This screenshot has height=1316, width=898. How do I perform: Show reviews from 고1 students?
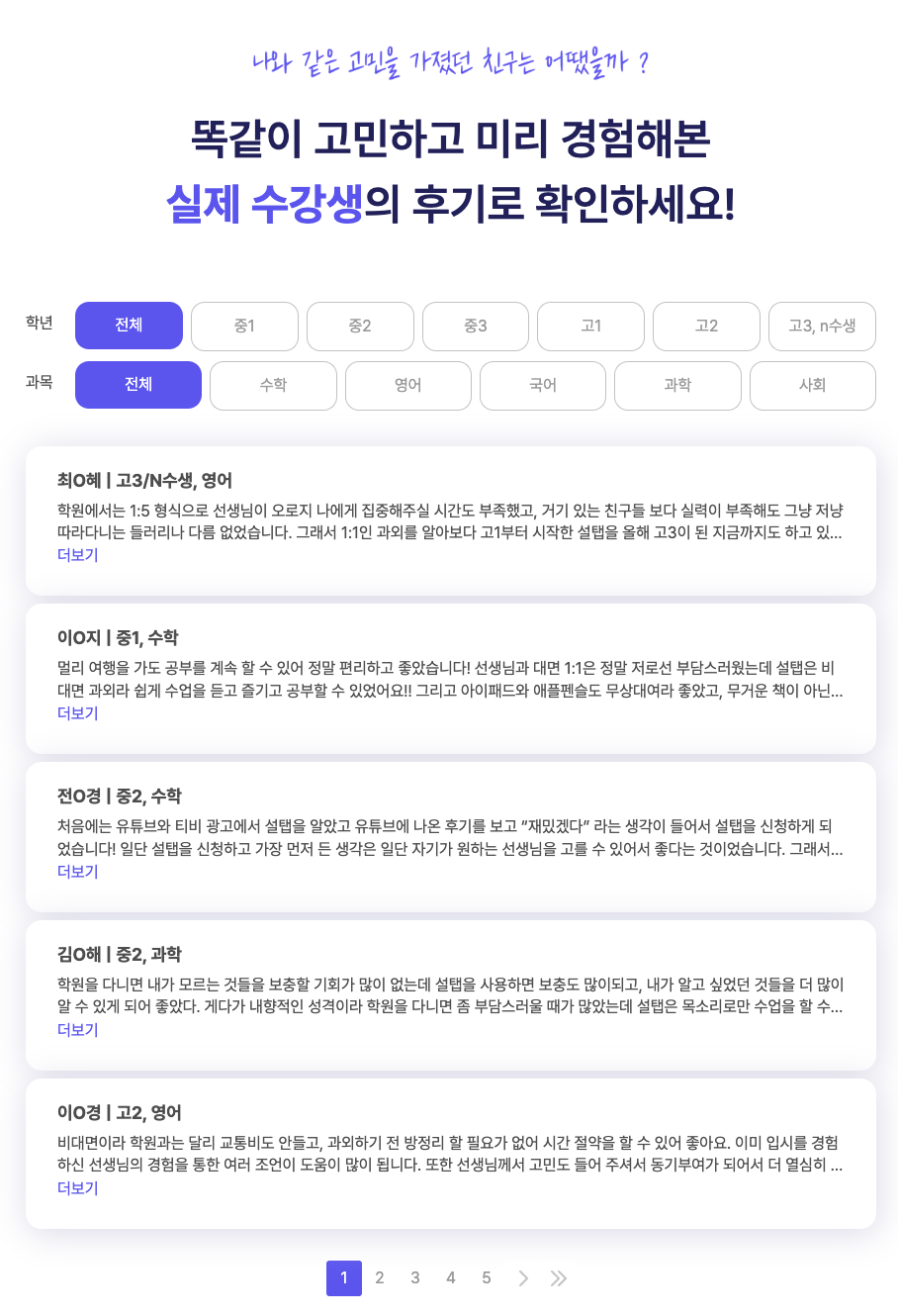[x=590, y=327]
